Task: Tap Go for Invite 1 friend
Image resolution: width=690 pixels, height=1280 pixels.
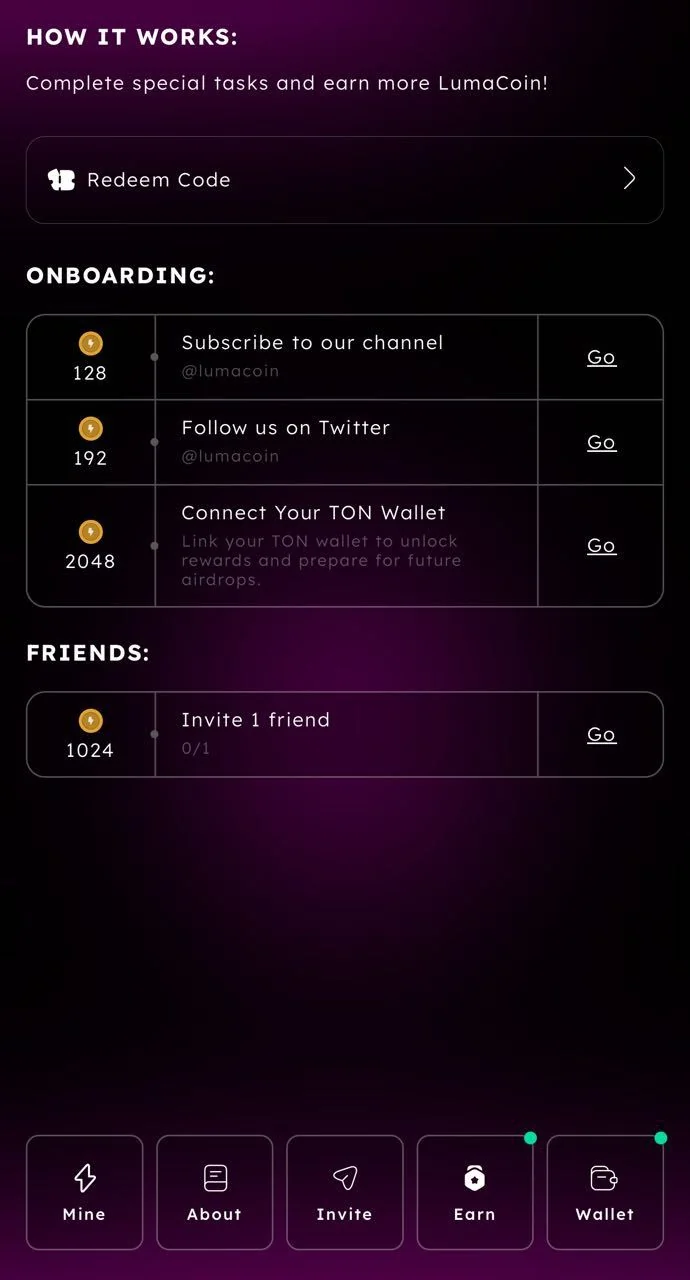Action: click(601, 734)
